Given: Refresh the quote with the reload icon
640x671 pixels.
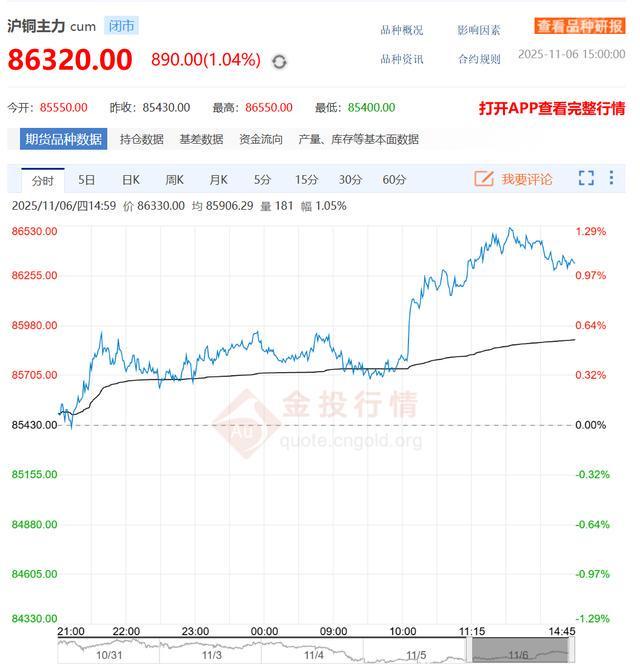Looking at the screenshot, I should pos(279,61).
